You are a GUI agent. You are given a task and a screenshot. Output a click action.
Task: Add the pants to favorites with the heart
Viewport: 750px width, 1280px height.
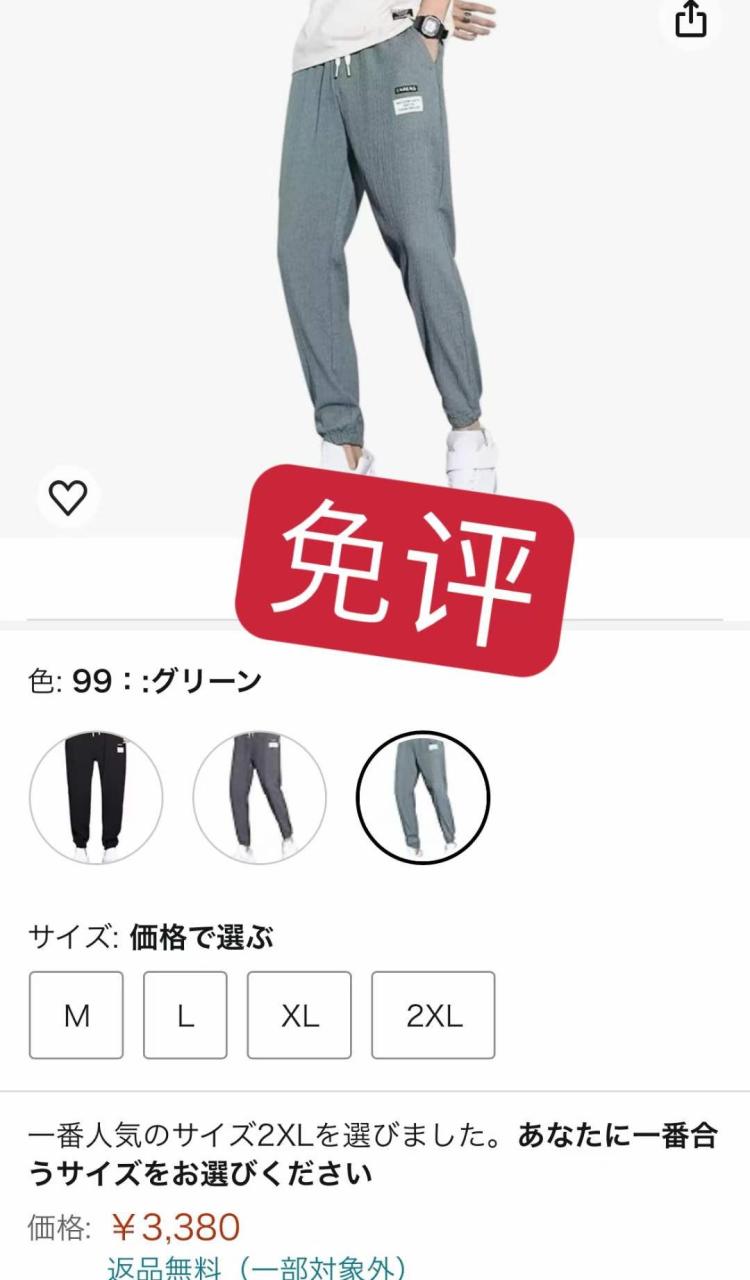[68, 497]
